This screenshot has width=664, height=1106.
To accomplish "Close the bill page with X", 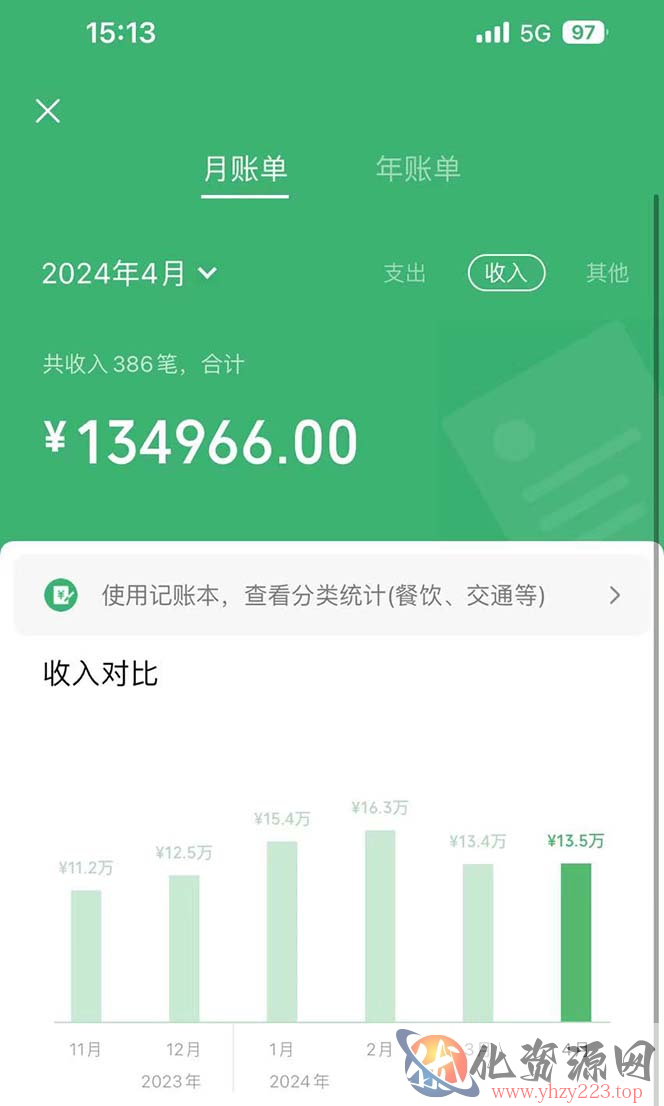I will click(48, 111).
